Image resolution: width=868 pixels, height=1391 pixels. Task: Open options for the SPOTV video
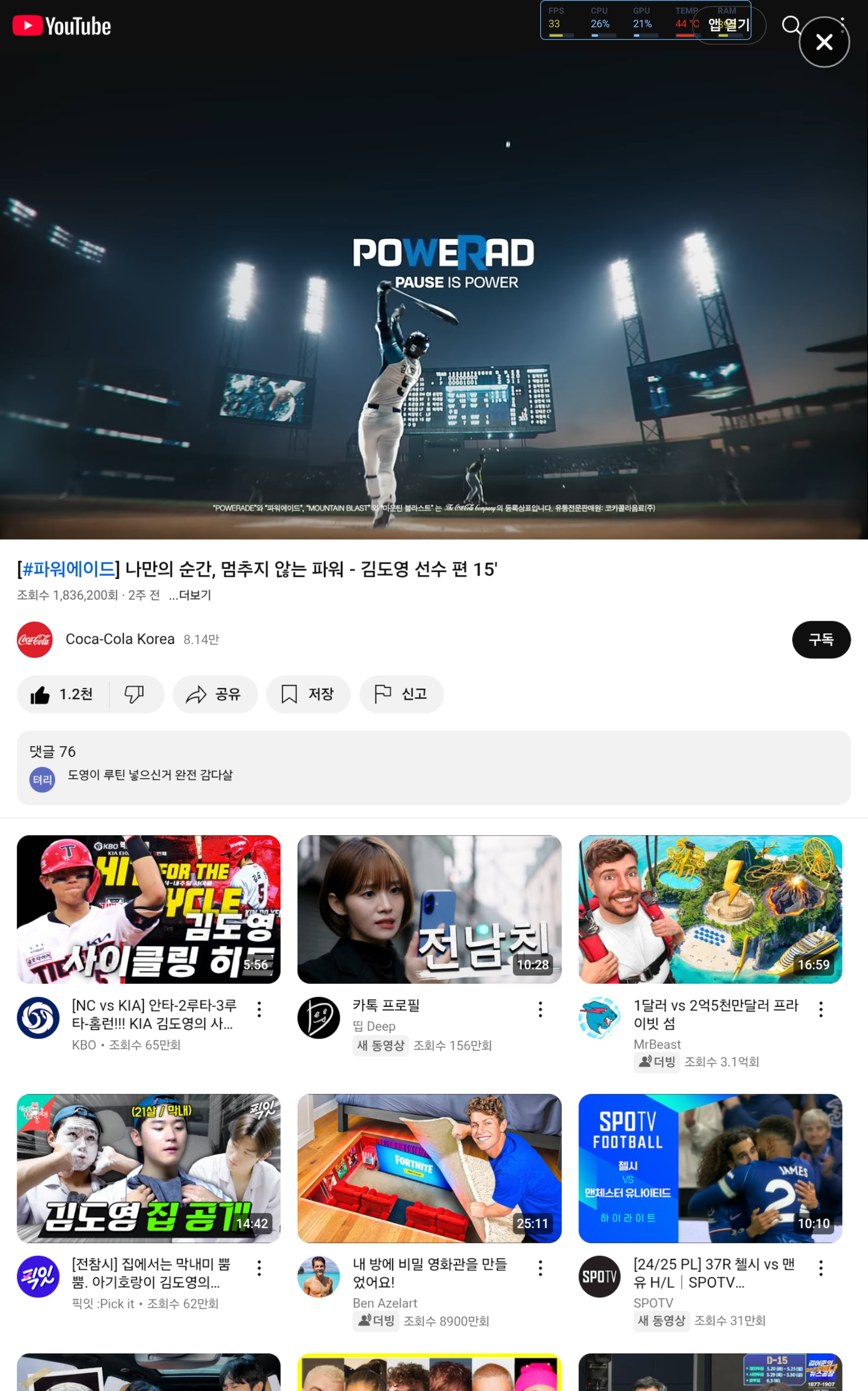pyautogui.click(x=821, y=1267)
